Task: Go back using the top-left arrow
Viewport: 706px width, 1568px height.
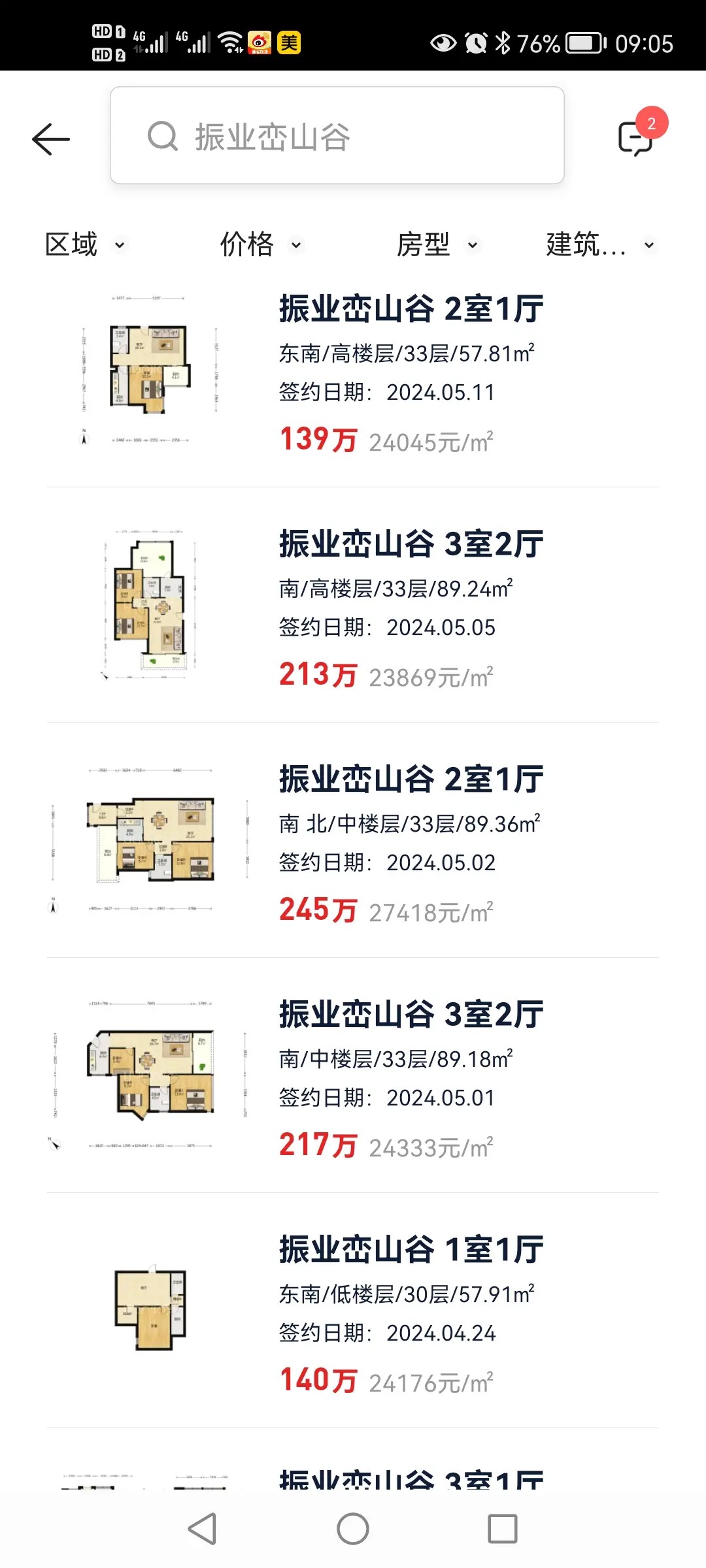Action: pos(51,139)
